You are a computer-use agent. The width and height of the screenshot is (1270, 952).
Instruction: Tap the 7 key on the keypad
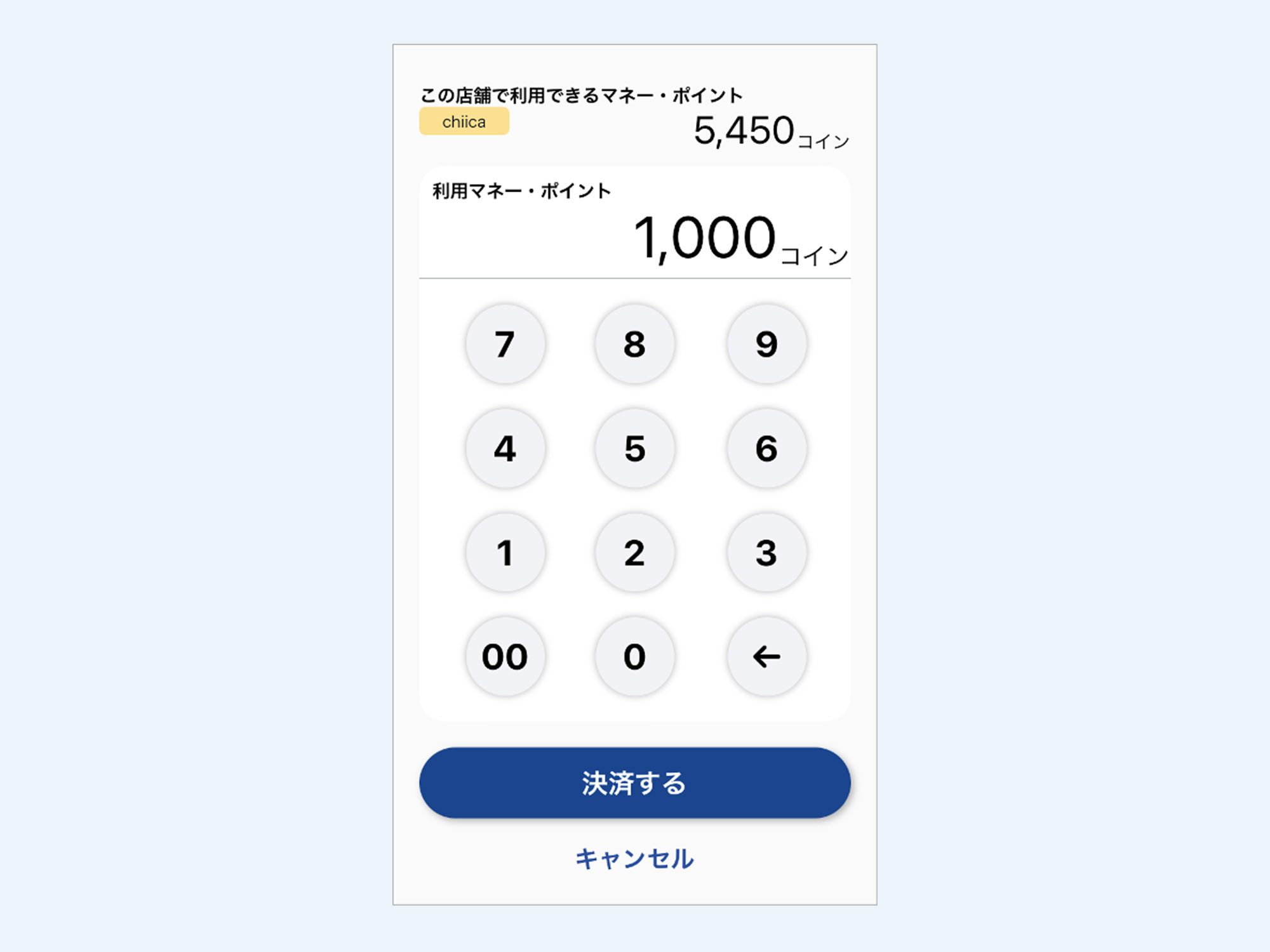click(x=505, y=344)
